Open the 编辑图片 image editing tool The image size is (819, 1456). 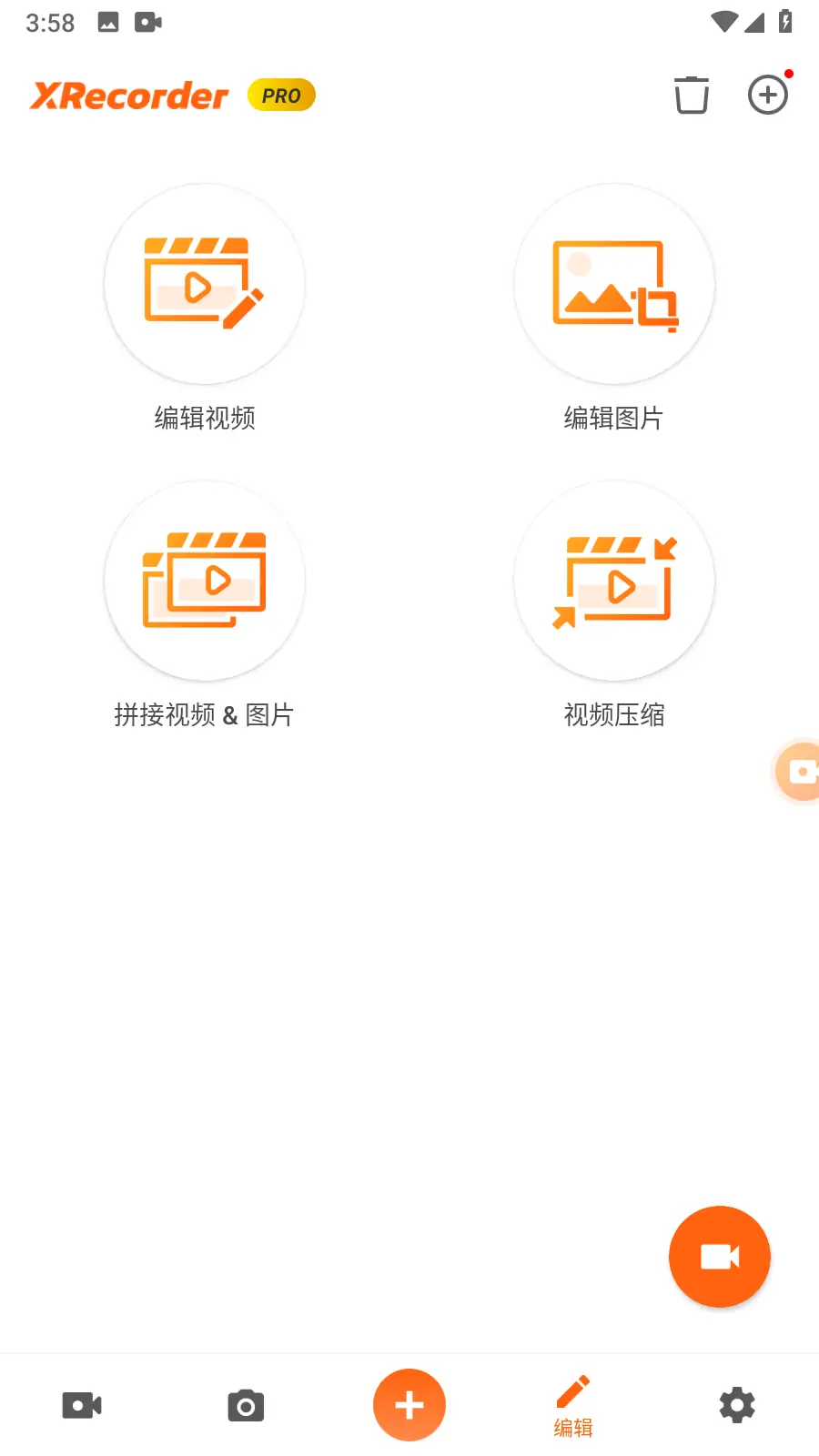613,285
